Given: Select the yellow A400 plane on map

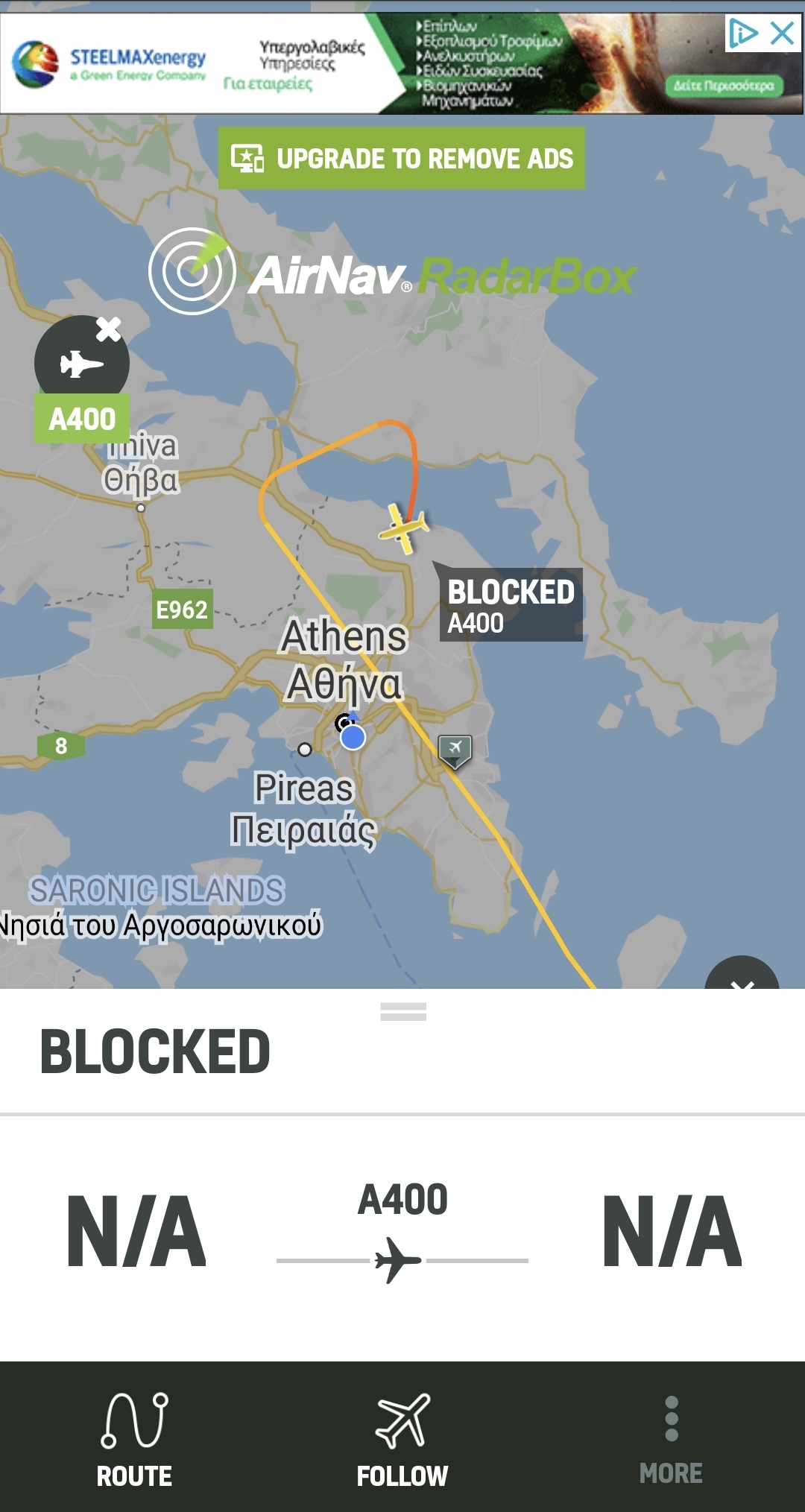Looking at the screenshot, I should click(x=404, y=528).
